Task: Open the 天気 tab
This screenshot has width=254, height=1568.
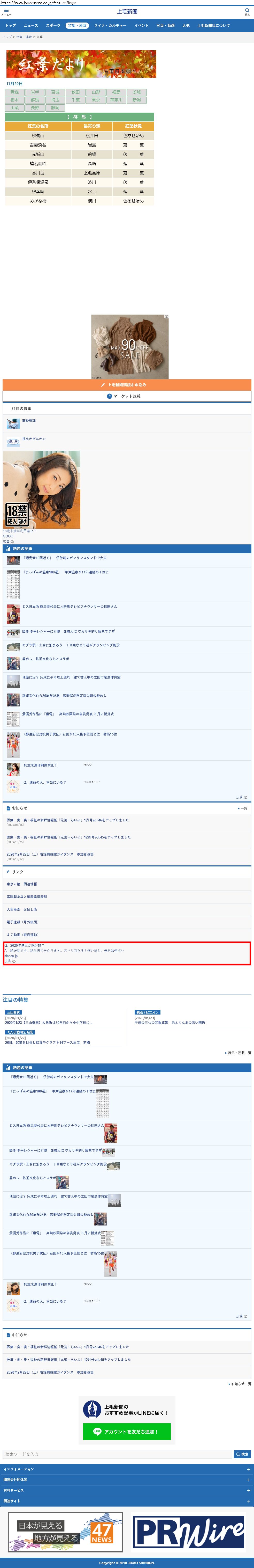Action: (x=186, y=26)
